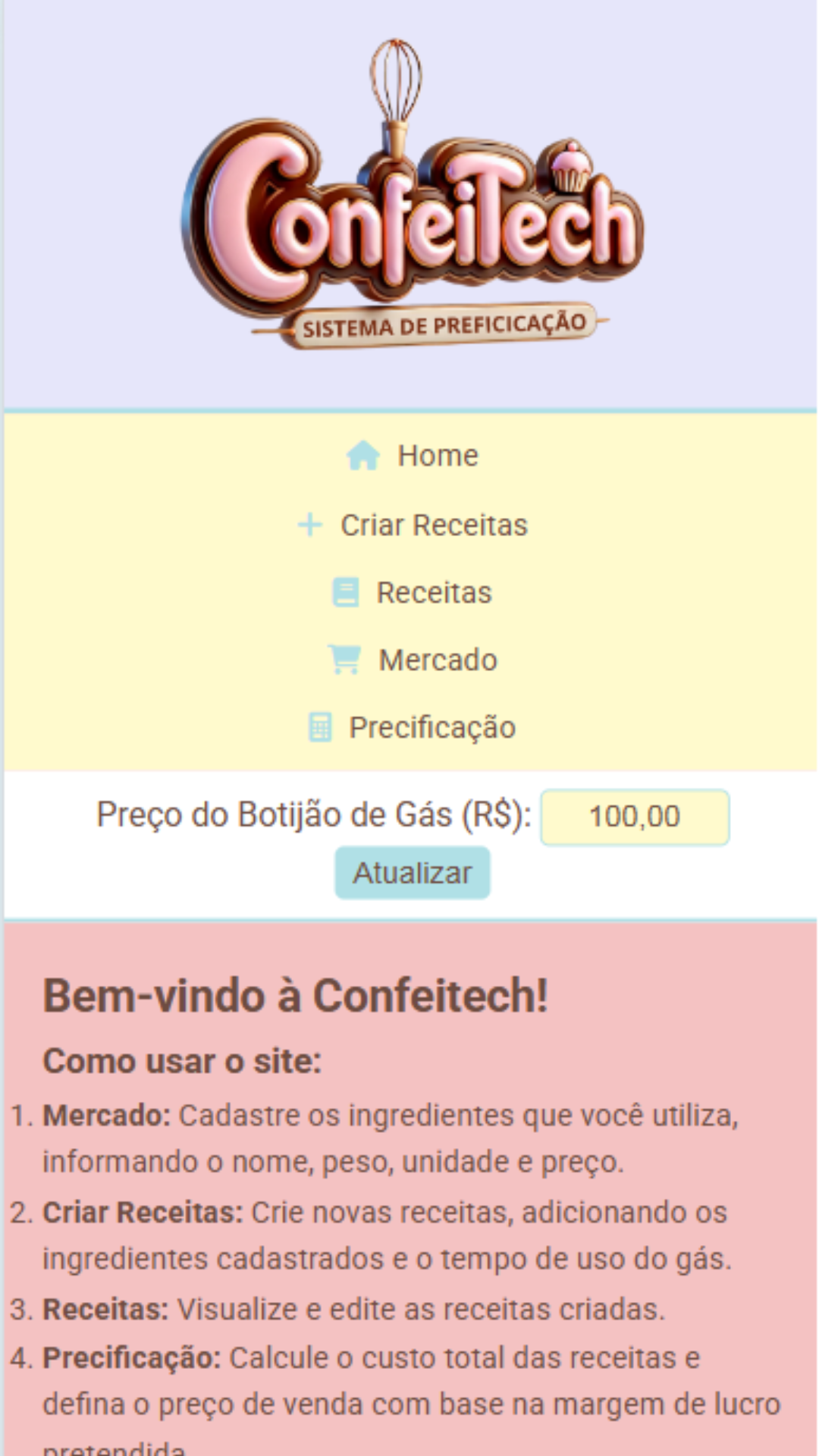Image resolution: width=819 pixels, height=1456 pixels.
Task: Click the gas price input showing 100,00
Action: (635, 816)
